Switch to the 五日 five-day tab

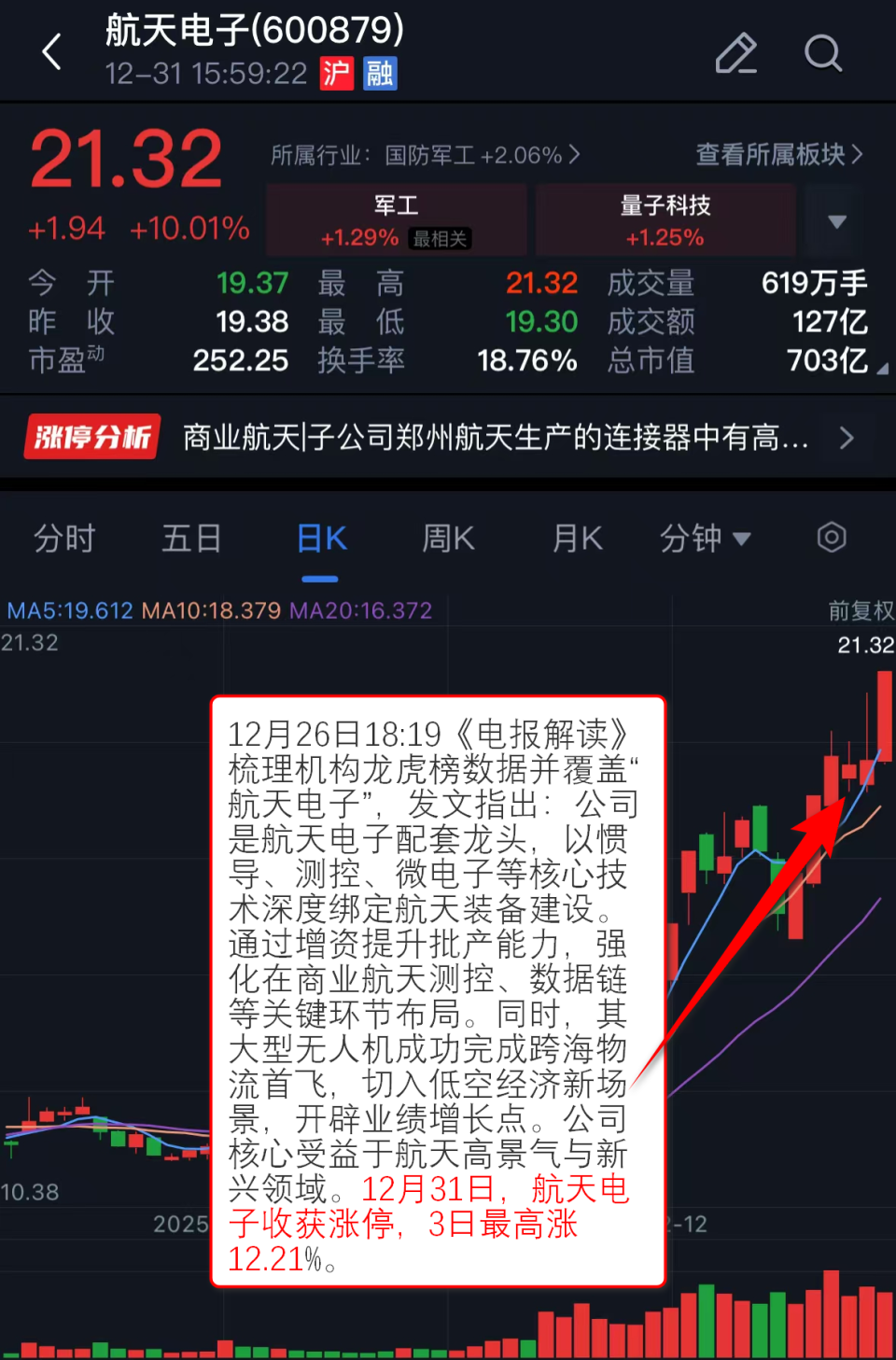coord(191,539)
